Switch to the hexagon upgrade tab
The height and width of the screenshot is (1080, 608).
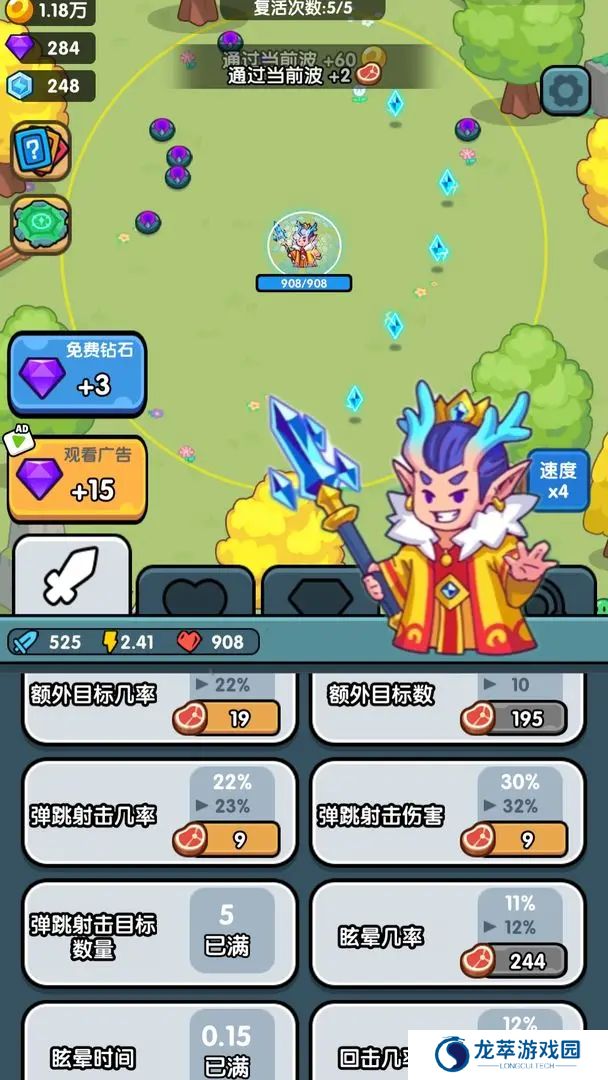point(318,597)
